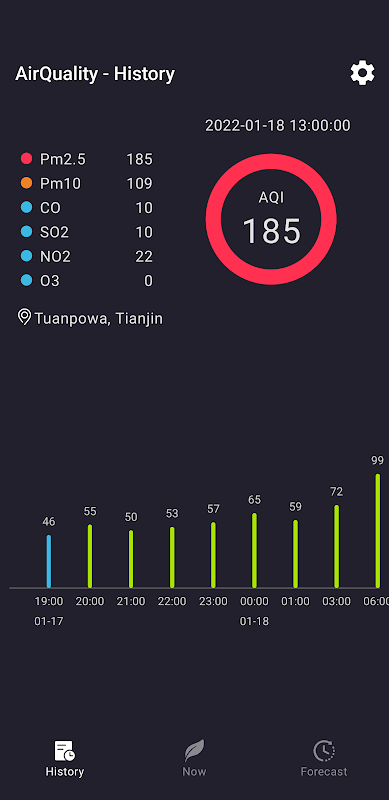Select the 23:00 bar with value 57

click(213, 555)
